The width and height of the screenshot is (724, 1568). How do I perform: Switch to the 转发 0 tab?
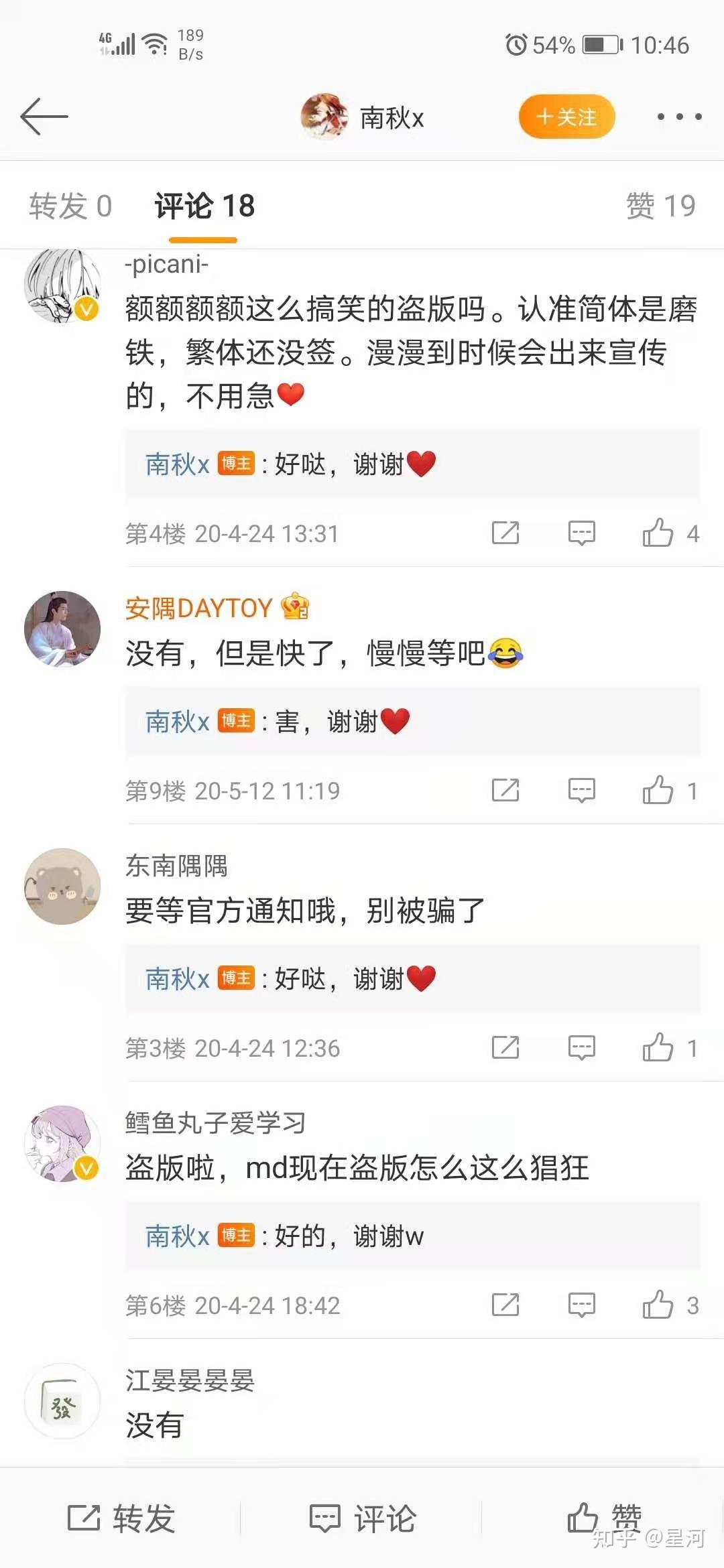(70, 206)
